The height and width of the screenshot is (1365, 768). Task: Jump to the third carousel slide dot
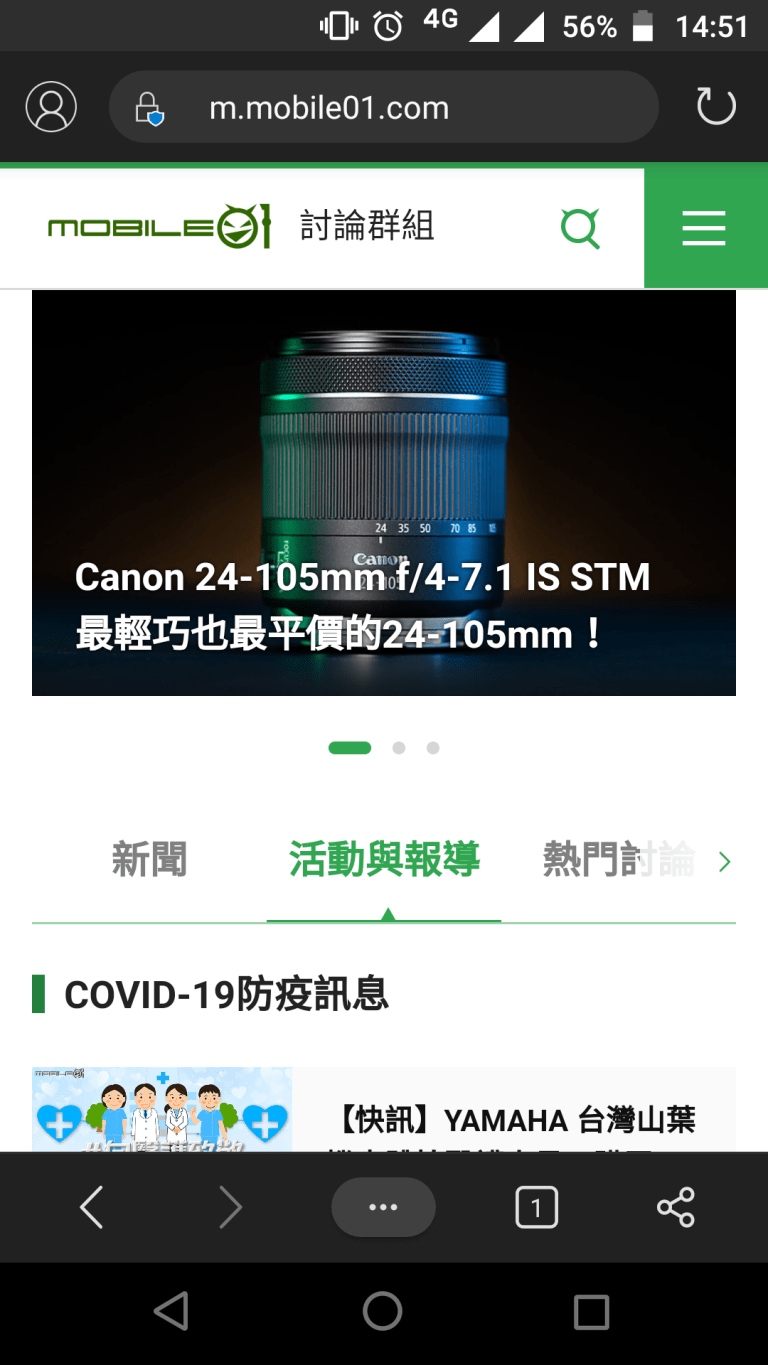point(433,748)
